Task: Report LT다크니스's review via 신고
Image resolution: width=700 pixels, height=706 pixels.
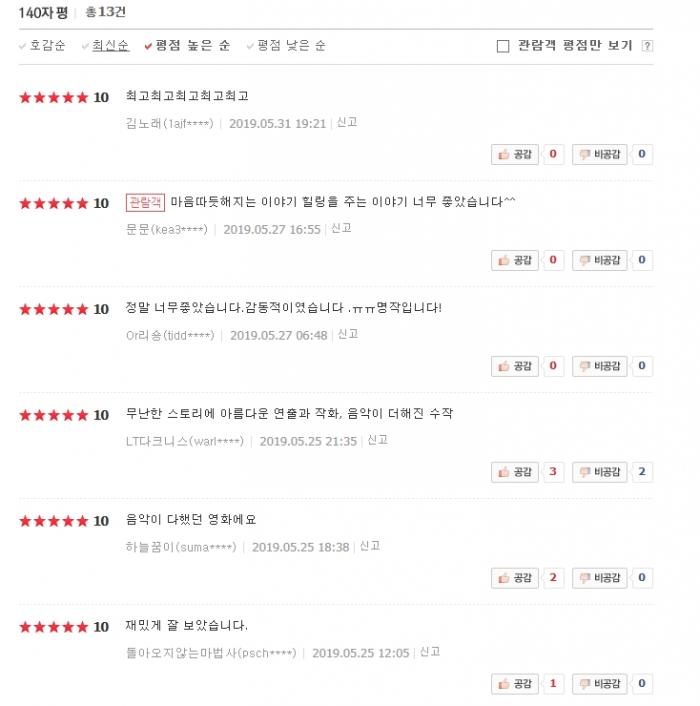Action: click(377, 441)
